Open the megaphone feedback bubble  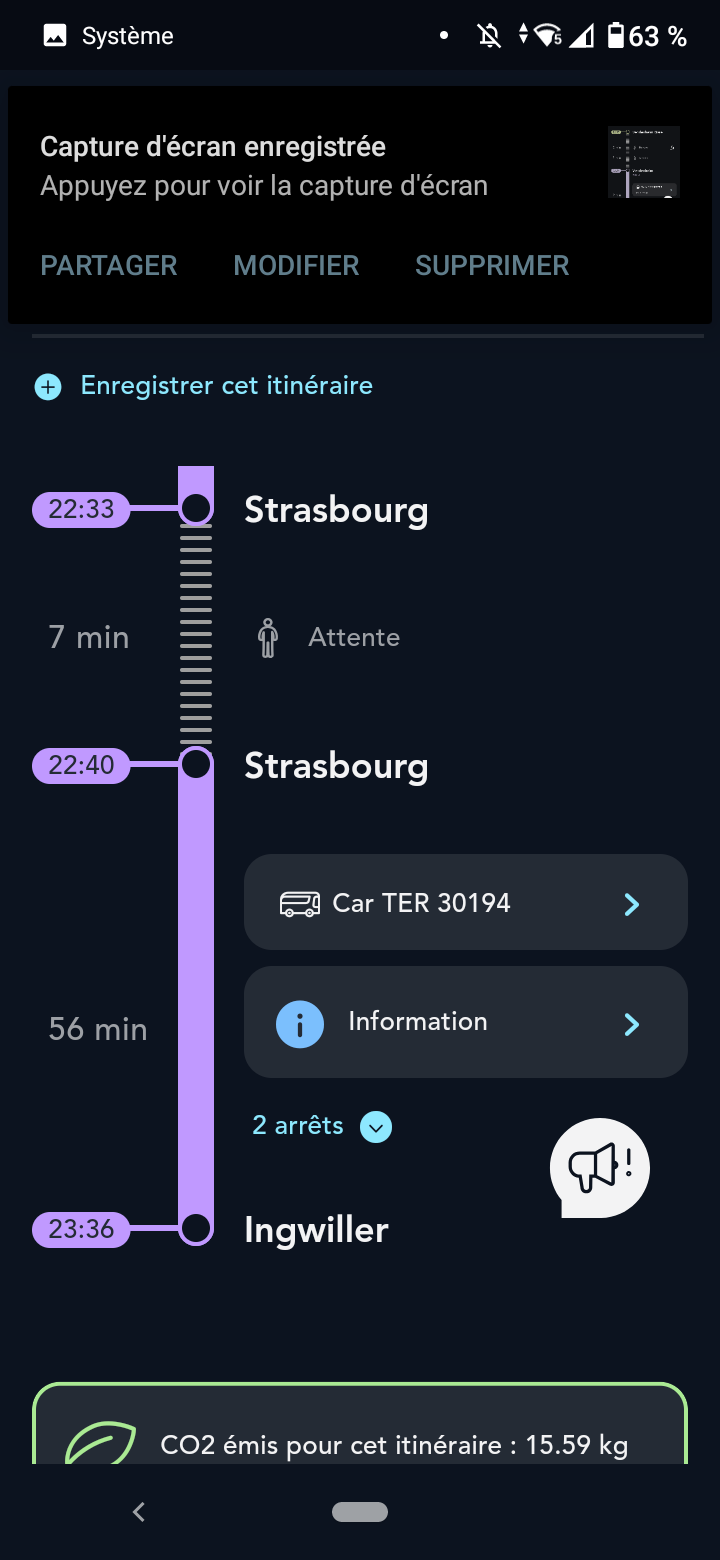click(600, 1167)
